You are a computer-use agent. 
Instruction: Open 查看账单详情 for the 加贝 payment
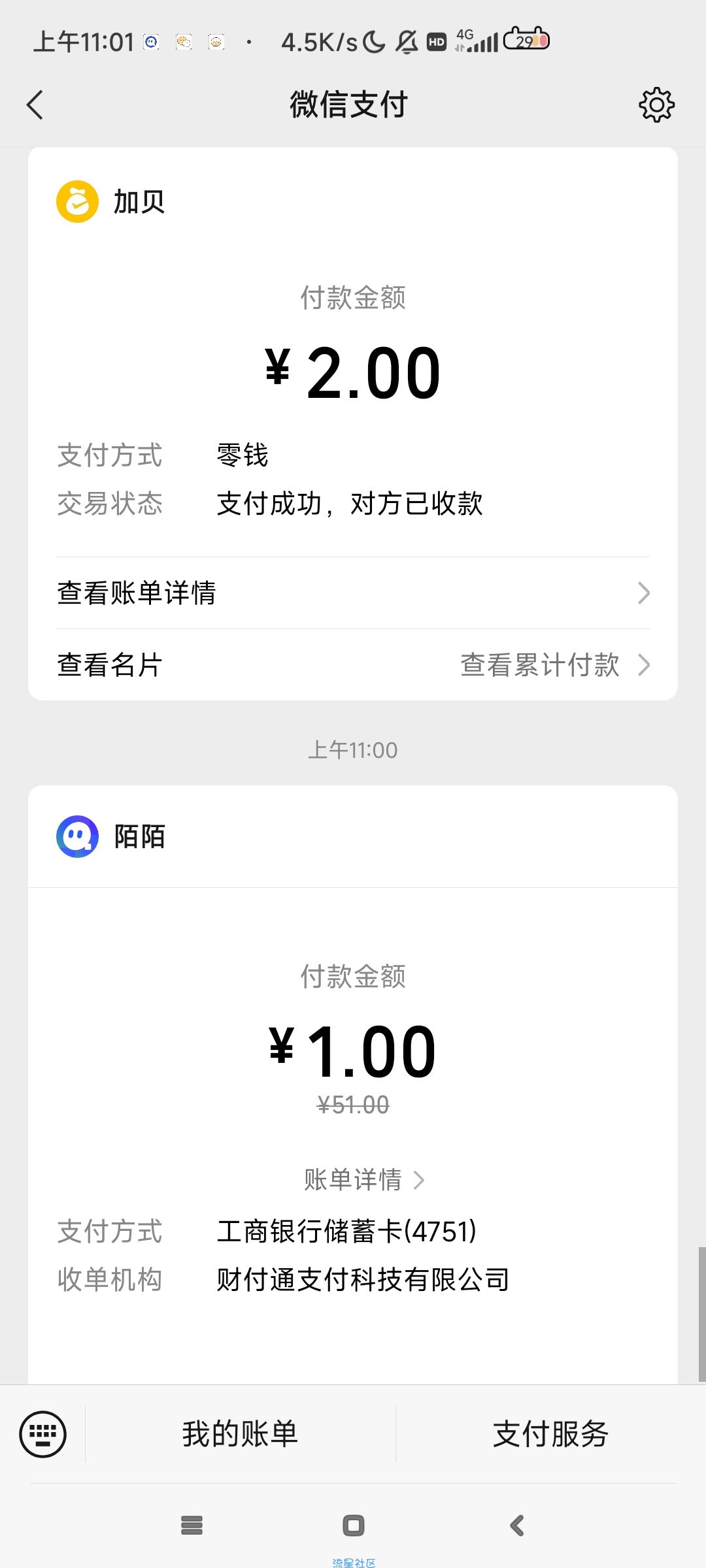click(x=353, y=593)
